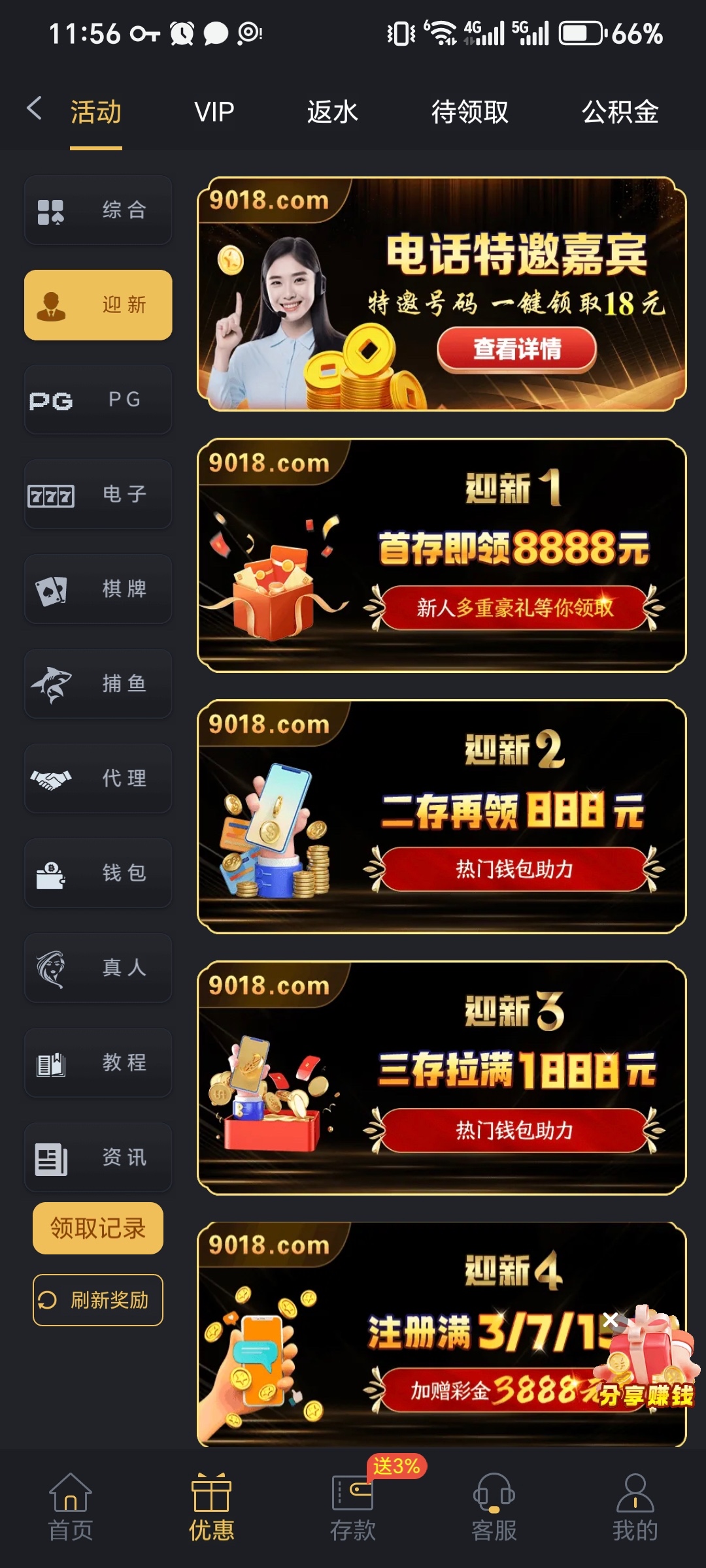Screen dimensions: 706x1568
Task: Select the 捕鱼 category
Action: [x=98, y=684]
